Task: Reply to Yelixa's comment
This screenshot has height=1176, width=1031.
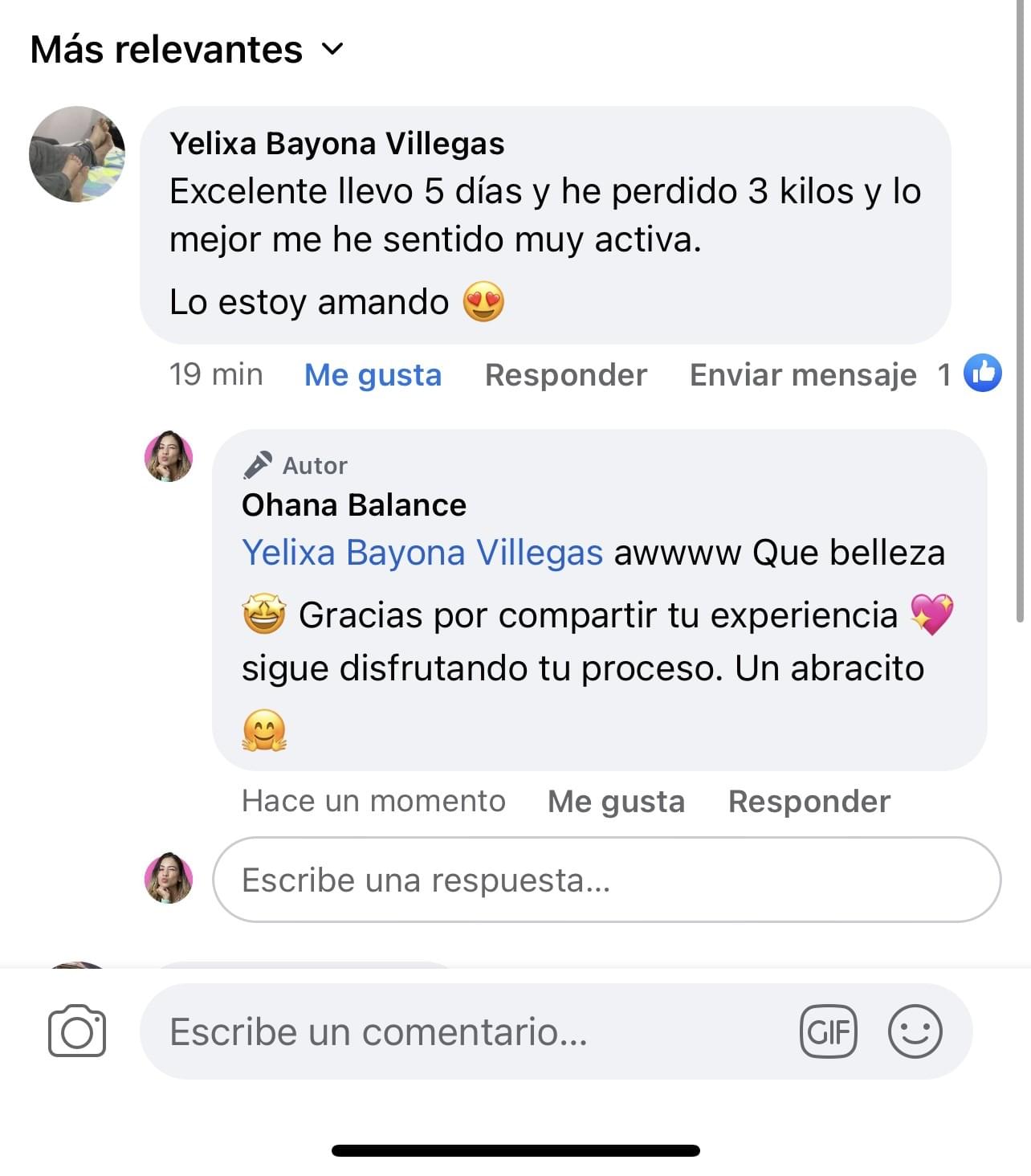Action: pos(565,375)
